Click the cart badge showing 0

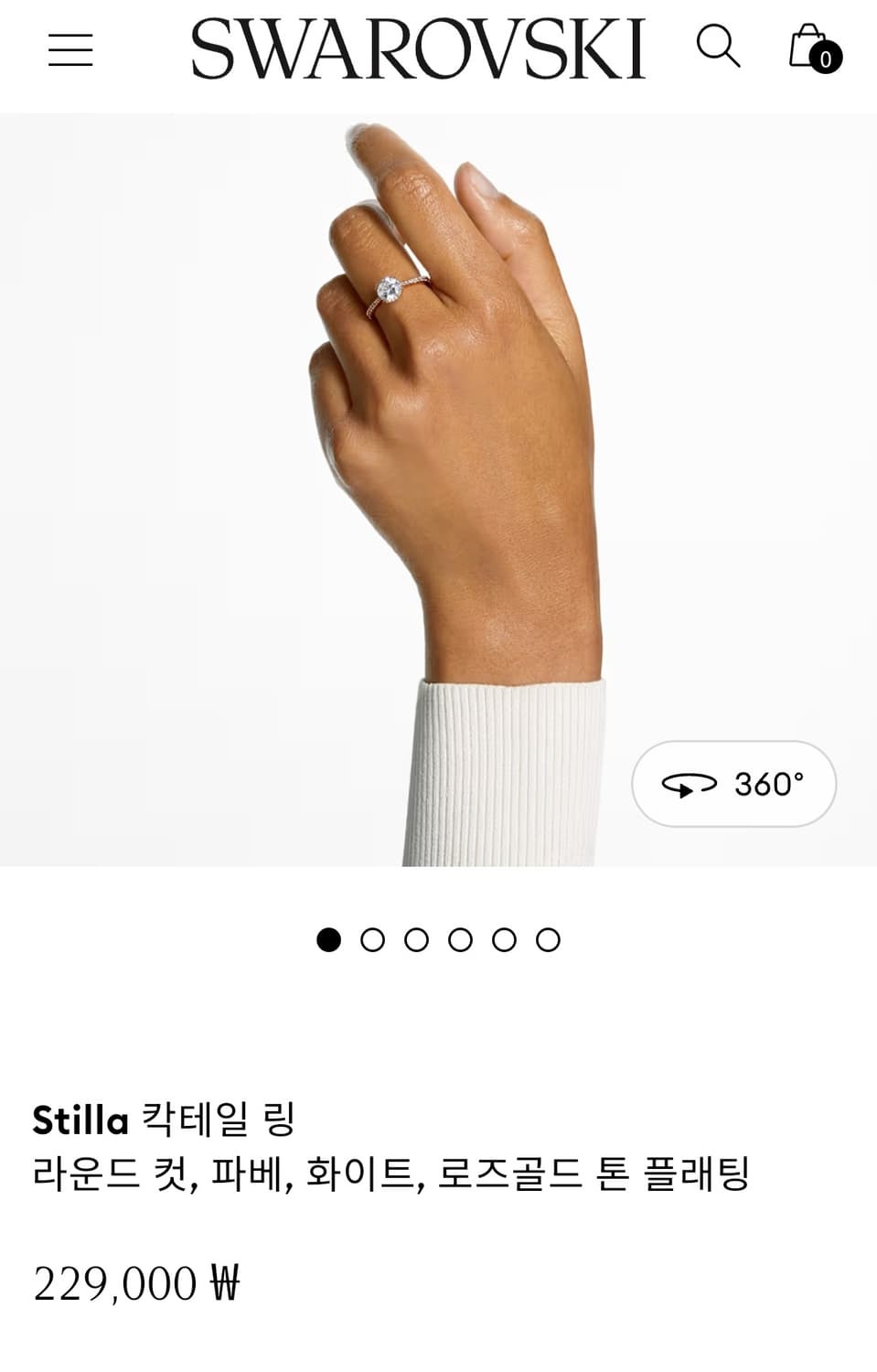(x=825, y=59)
